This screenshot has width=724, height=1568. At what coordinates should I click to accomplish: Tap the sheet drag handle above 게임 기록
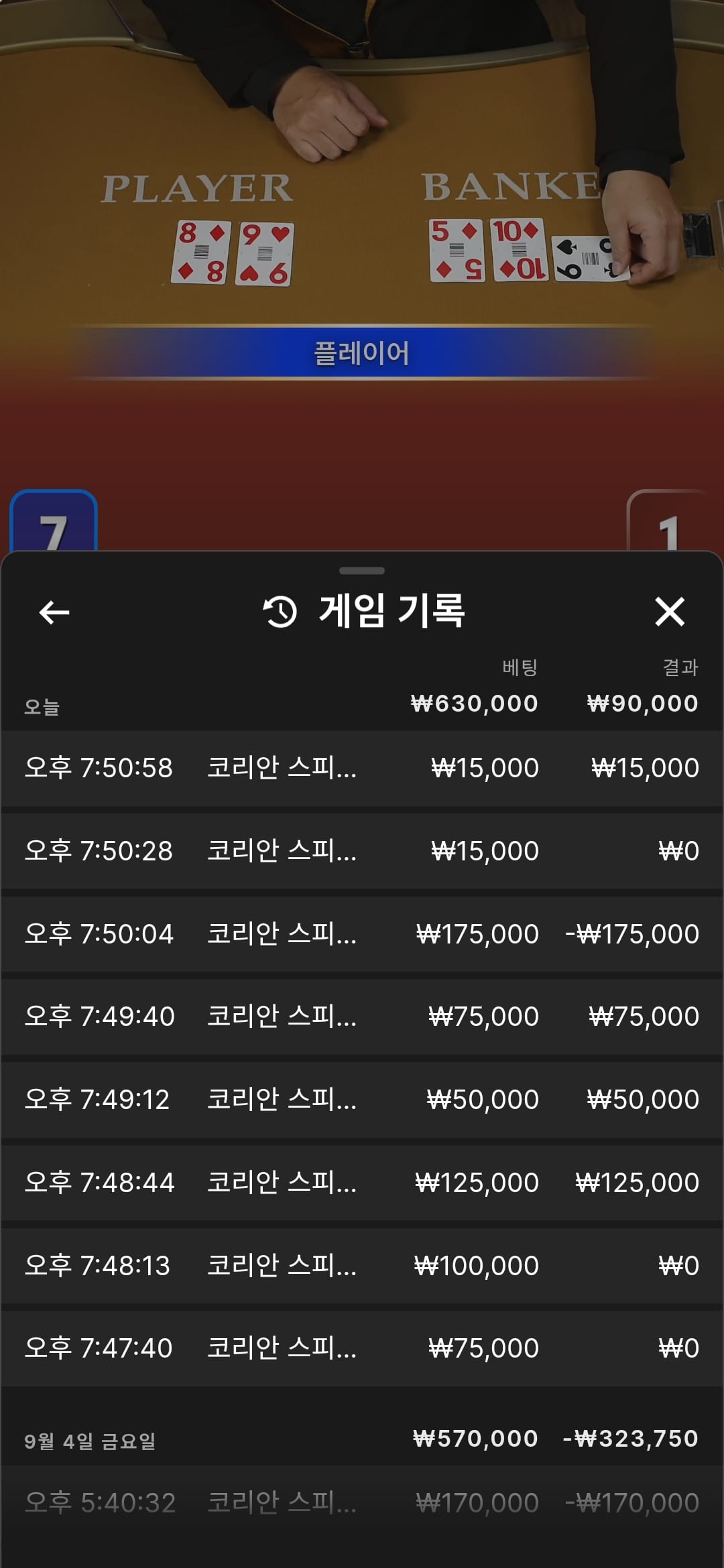tap(362, 571)
